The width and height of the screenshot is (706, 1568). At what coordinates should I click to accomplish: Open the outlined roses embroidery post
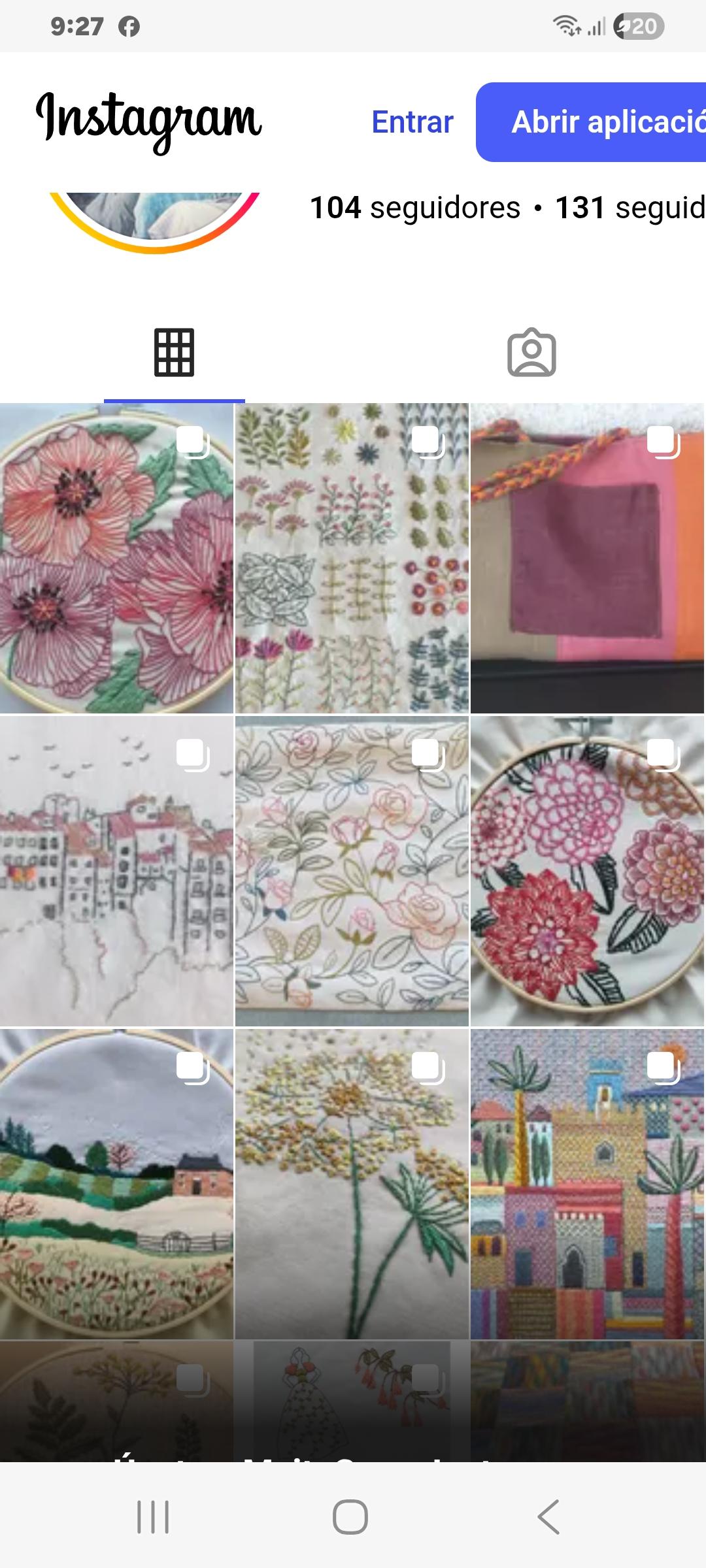coord(352,871)
